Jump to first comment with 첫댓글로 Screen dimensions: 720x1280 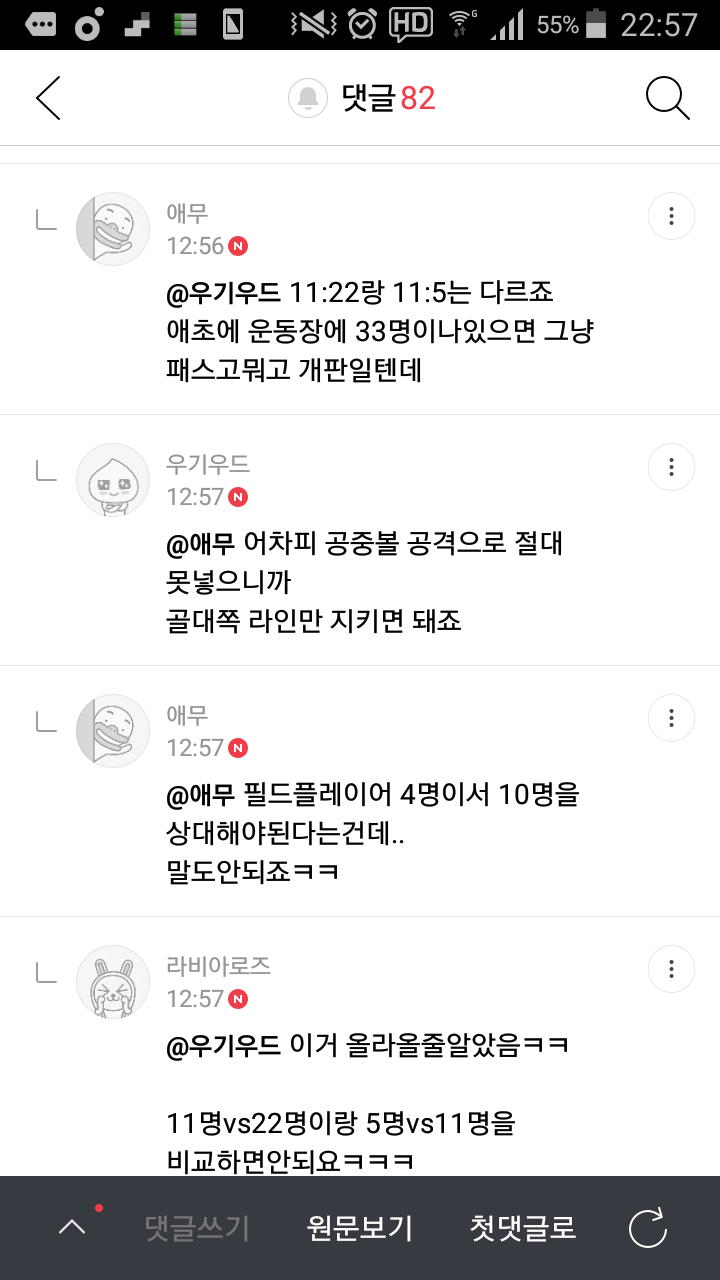coord(523,1228)
